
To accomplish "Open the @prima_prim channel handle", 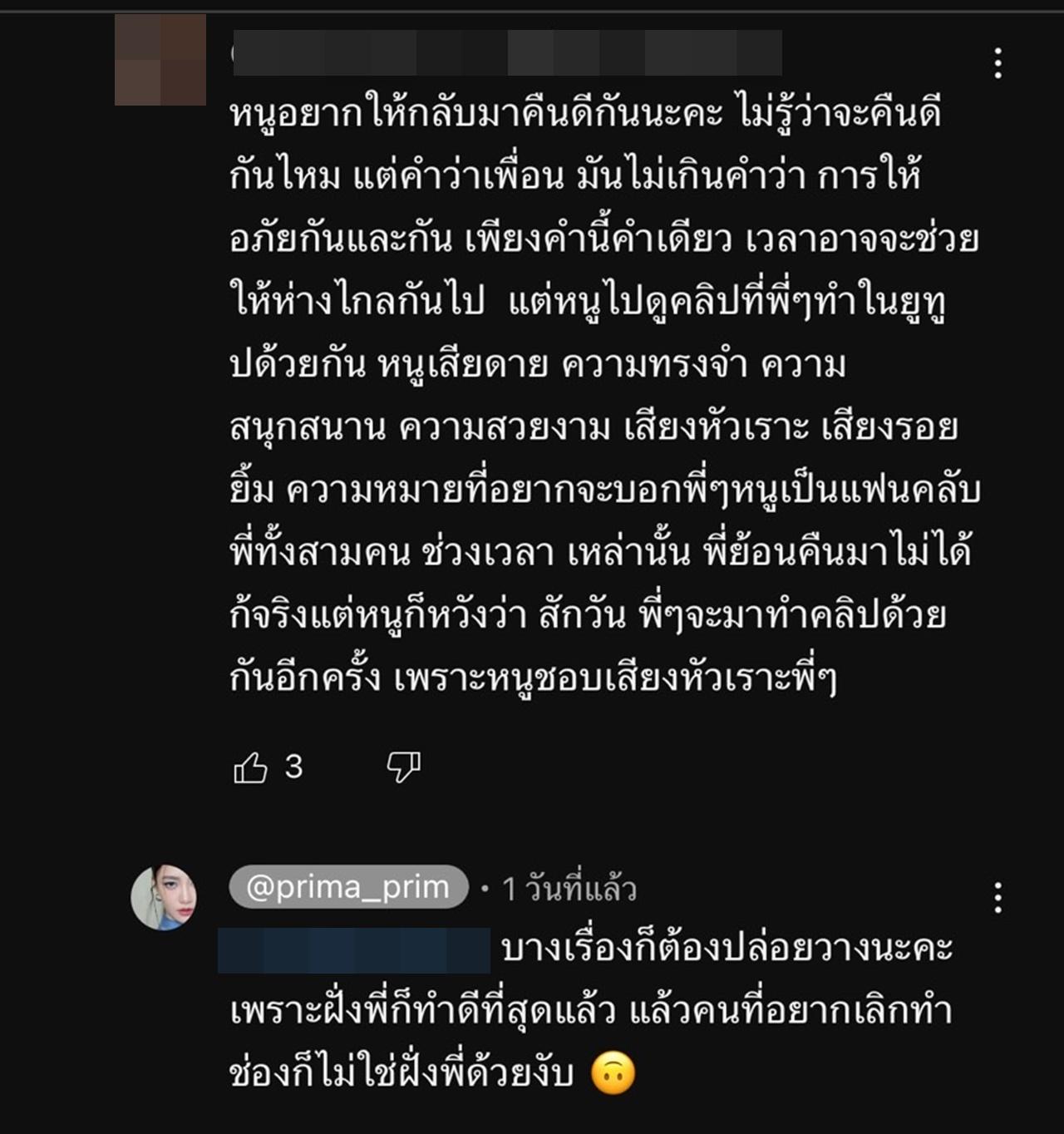I will pyautogui.click(x=348, y=887).
